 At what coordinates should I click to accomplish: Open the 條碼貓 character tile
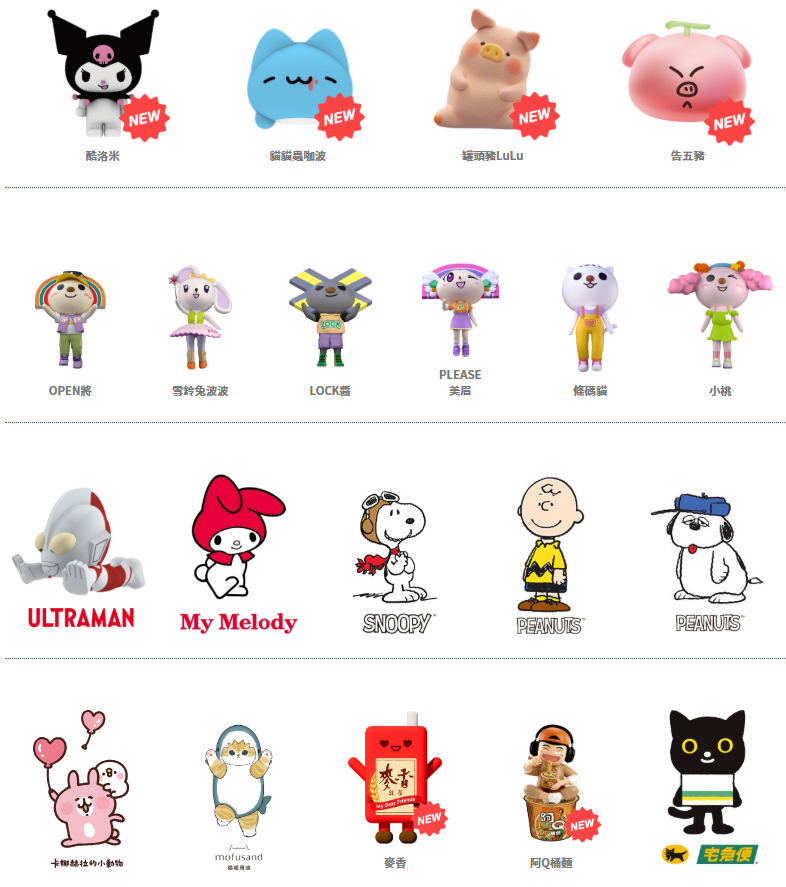(590, 320)
